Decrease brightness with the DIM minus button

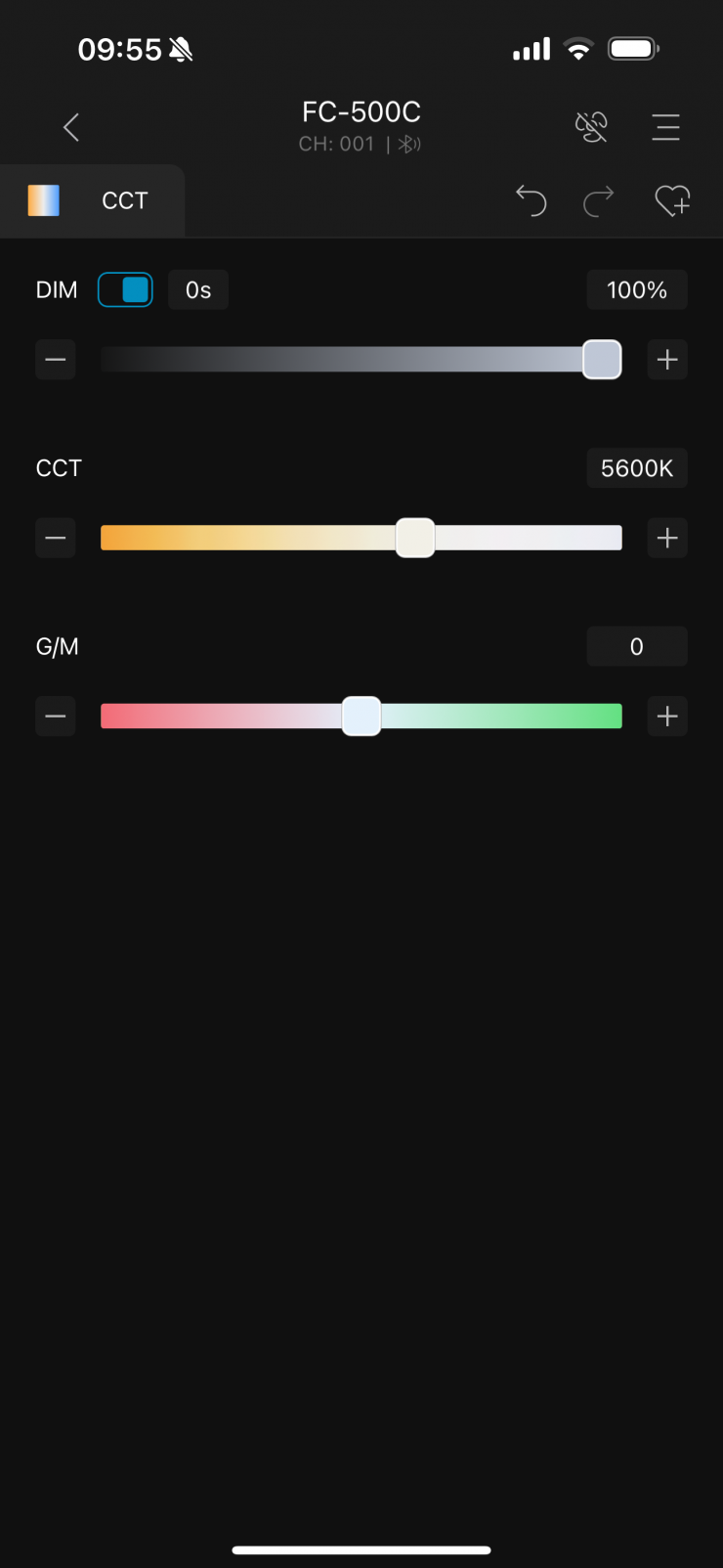(56, 360)
